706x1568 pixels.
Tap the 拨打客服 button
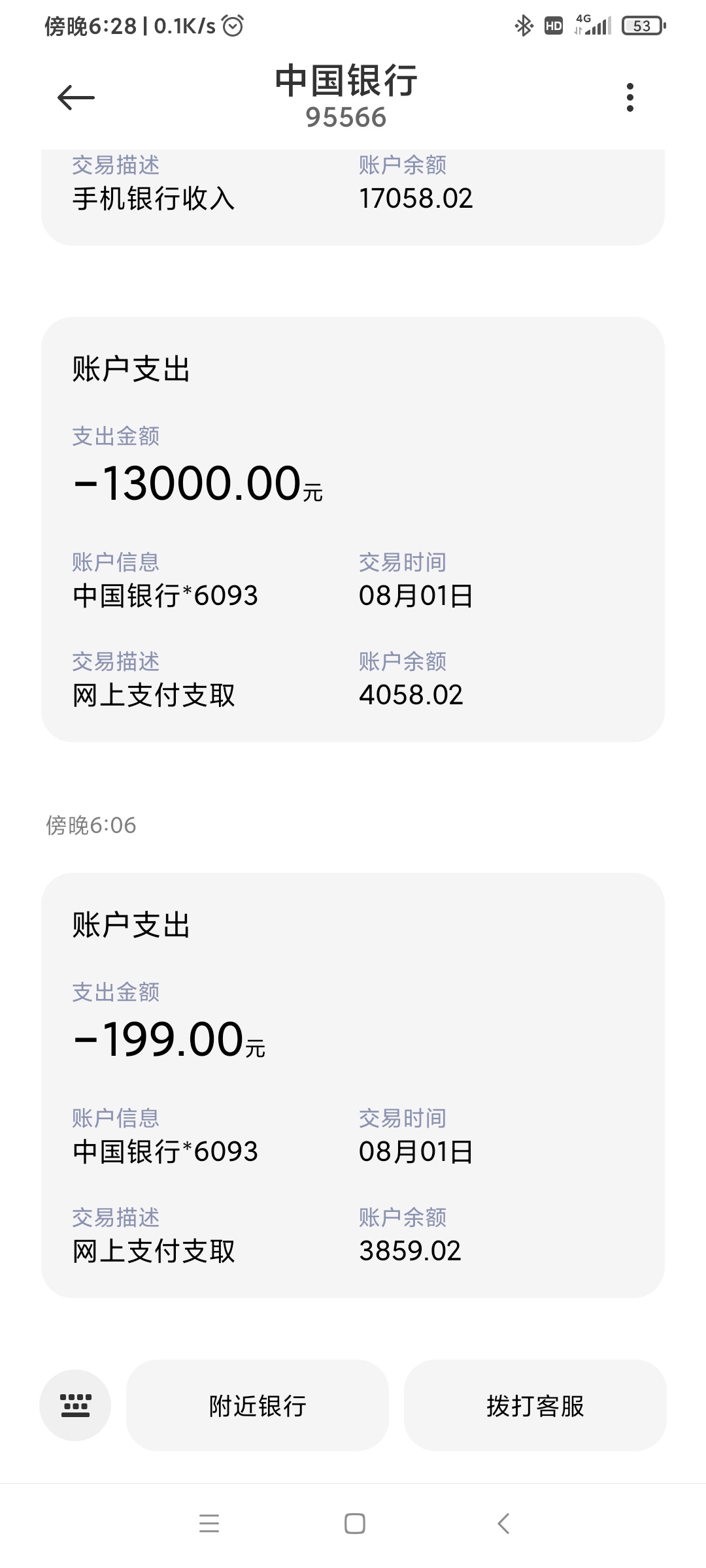(x=535, y=1405)
